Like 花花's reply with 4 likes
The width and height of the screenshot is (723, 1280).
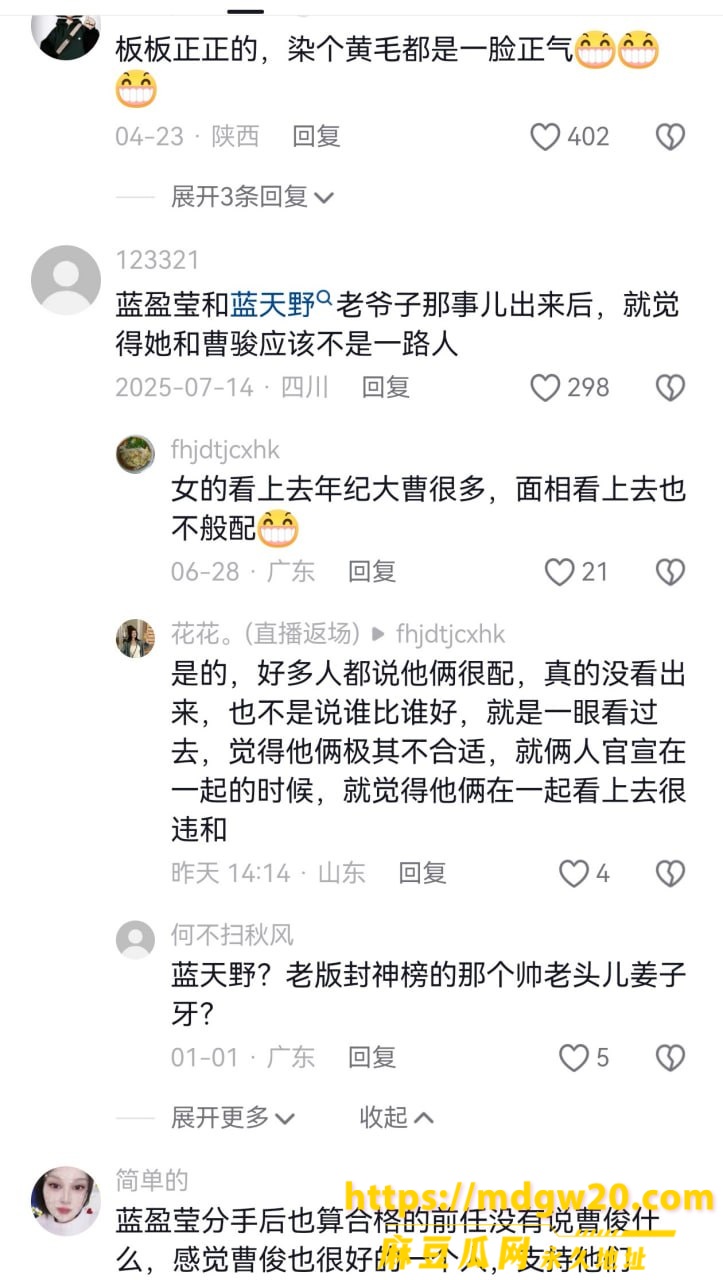tap(574, 874)
